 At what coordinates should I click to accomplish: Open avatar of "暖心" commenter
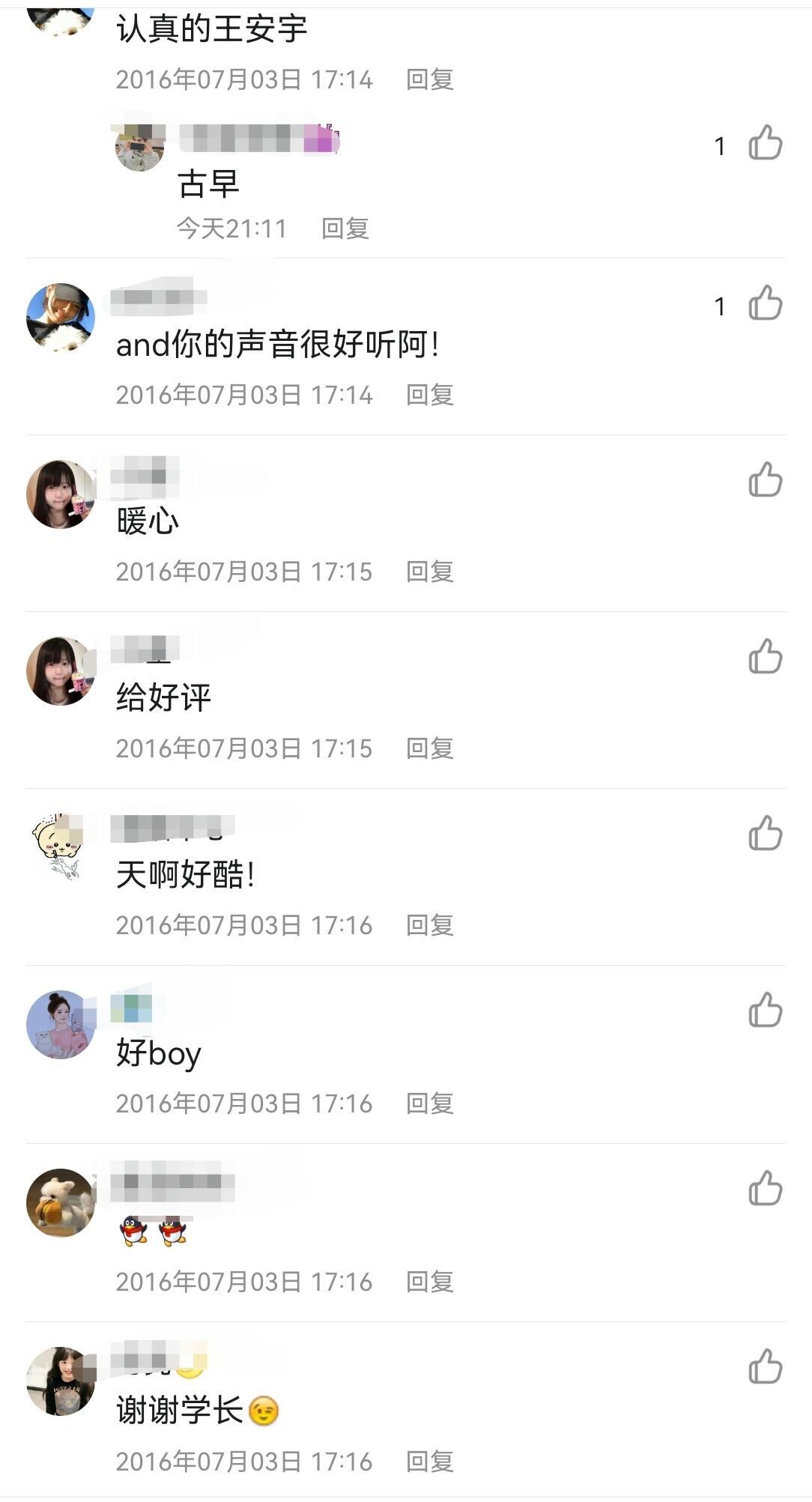tap(60, 494)
